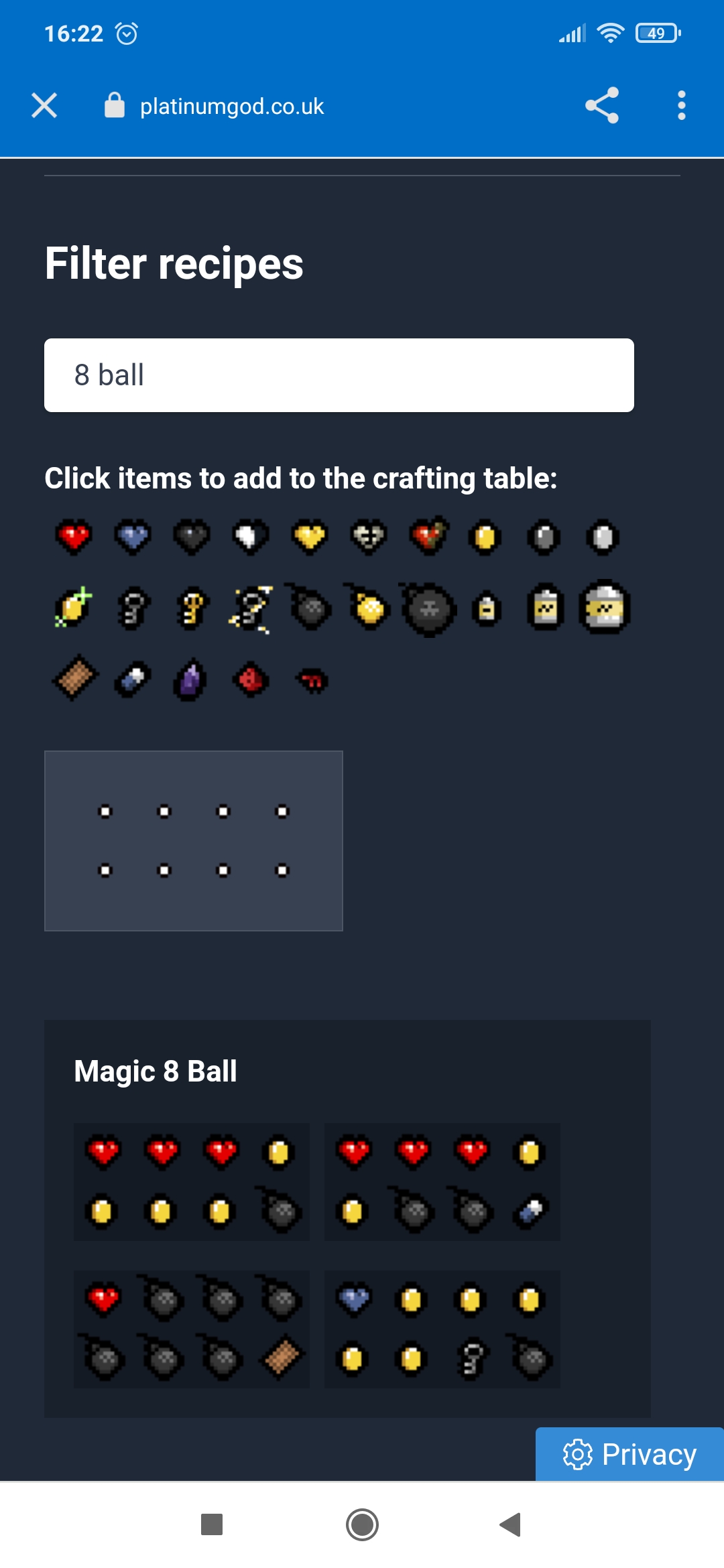Add a purple rune to the crafting table
The width and height of the screenshot is (724, 1568).
coord(191,681)
